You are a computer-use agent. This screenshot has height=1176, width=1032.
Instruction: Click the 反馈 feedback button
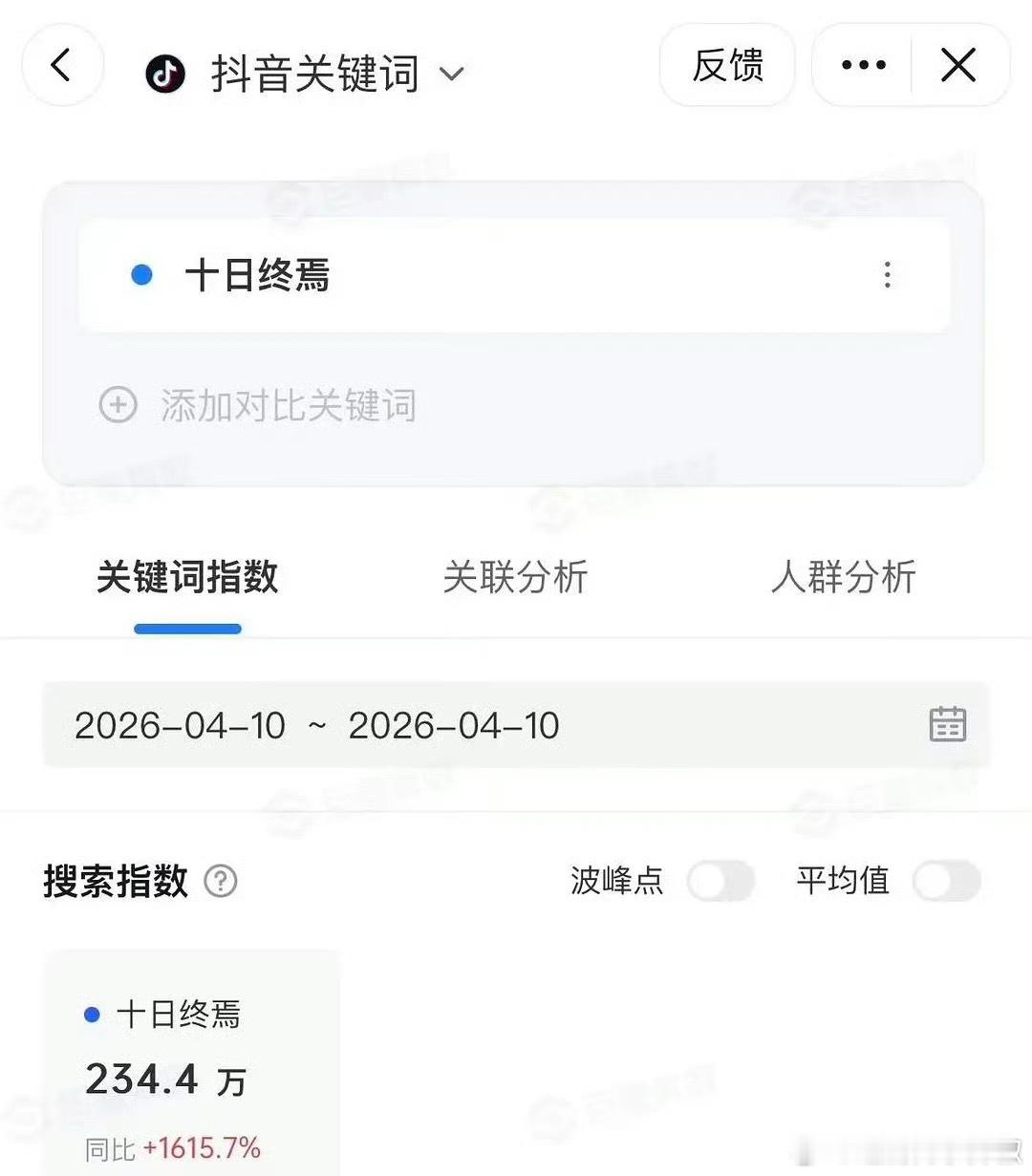727,65
